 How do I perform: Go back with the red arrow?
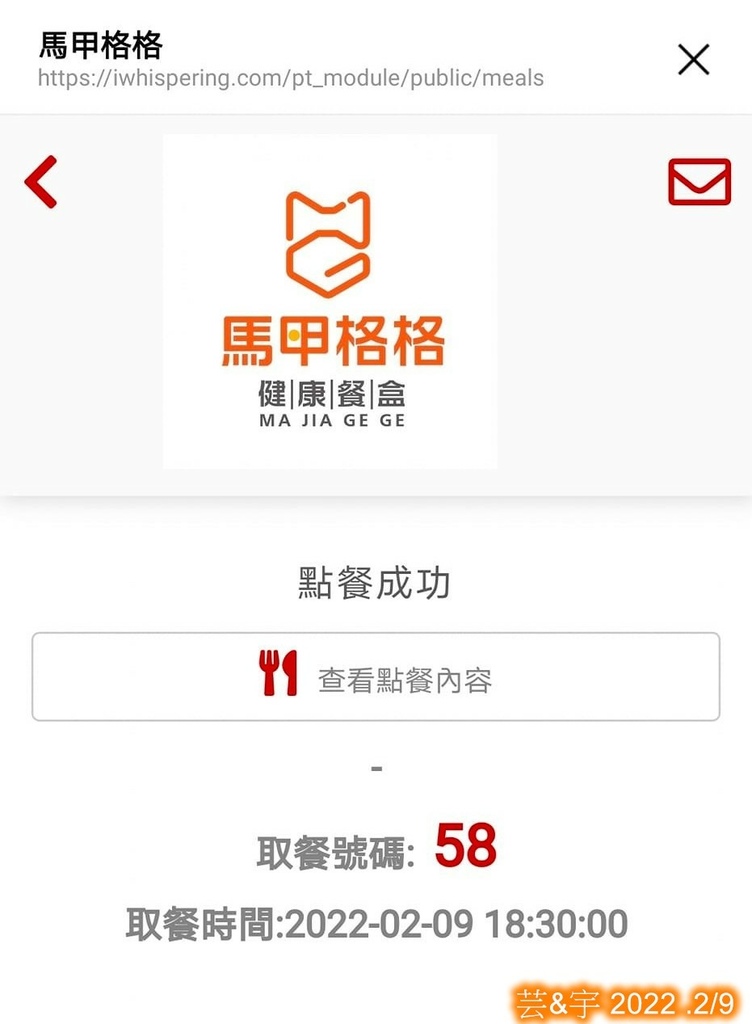click(x=42, y=182)
